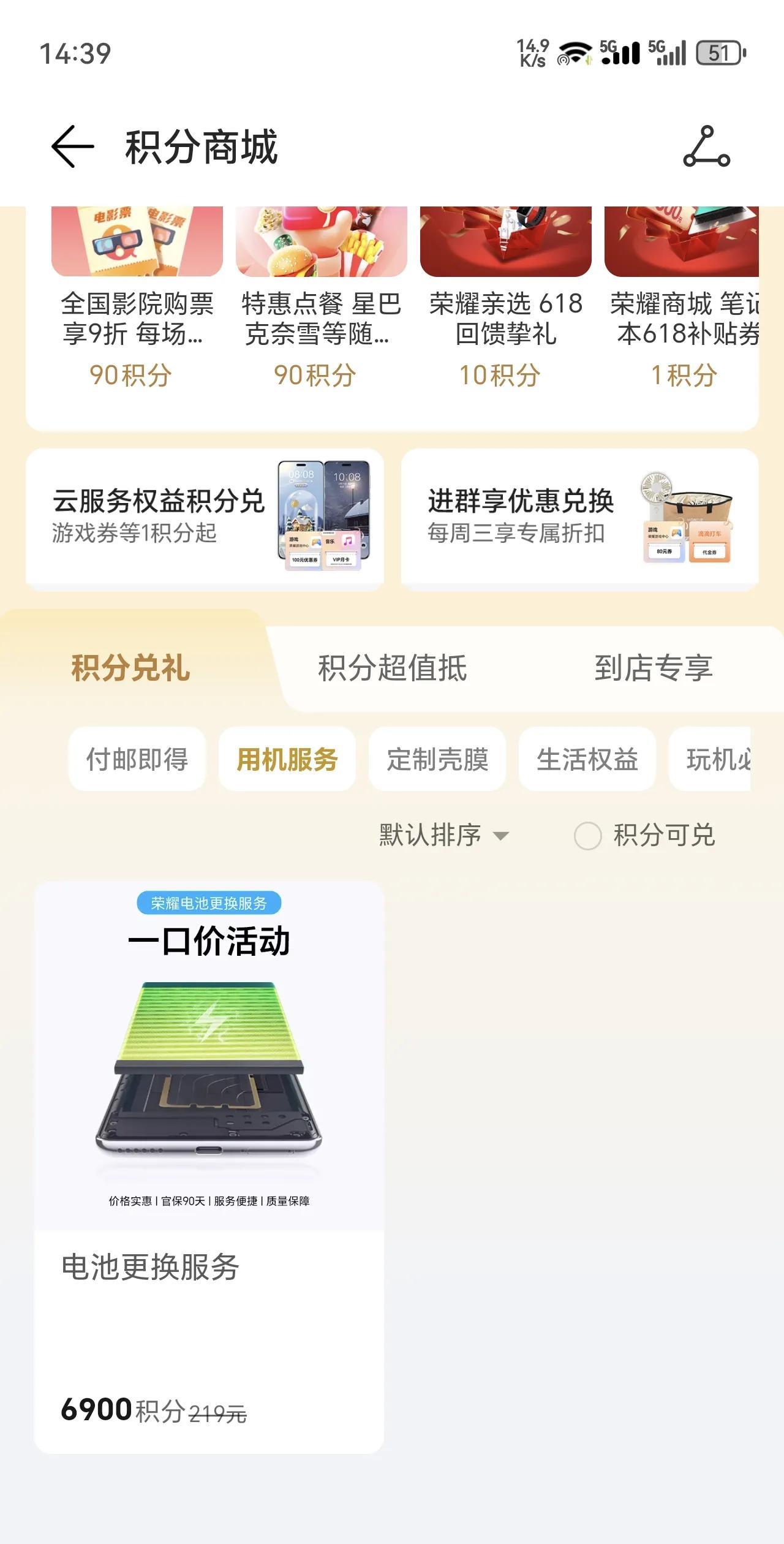Open the 特惠点餐 星巴克奈雪 offer

321,299
